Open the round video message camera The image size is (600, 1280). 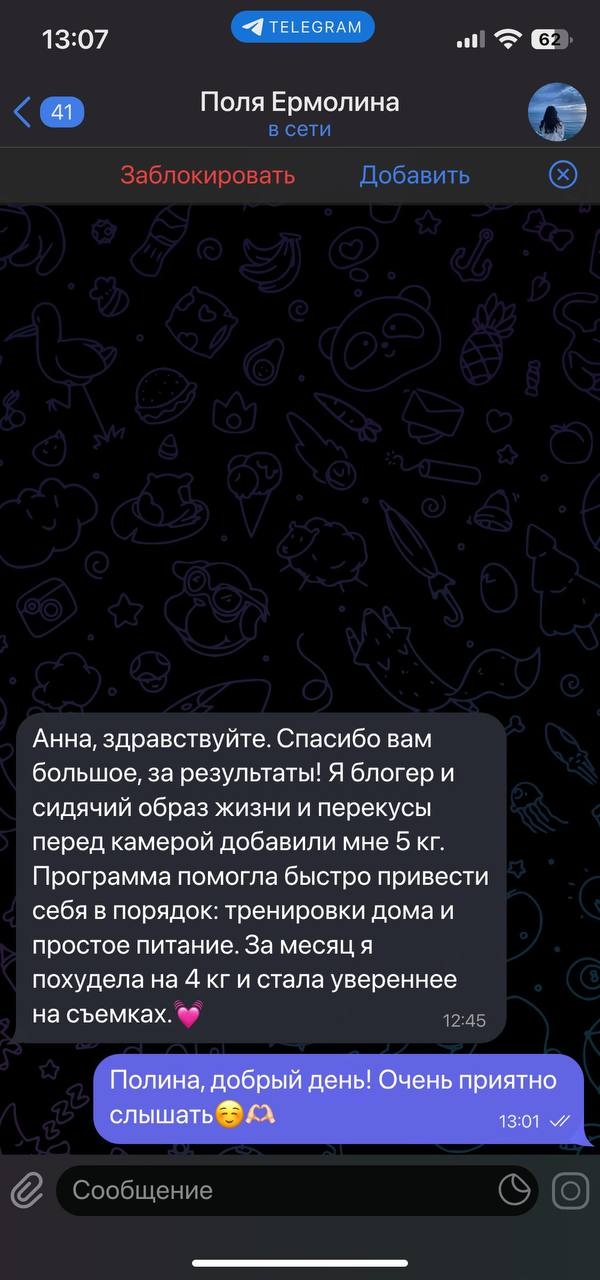(x=571, y=1190)
